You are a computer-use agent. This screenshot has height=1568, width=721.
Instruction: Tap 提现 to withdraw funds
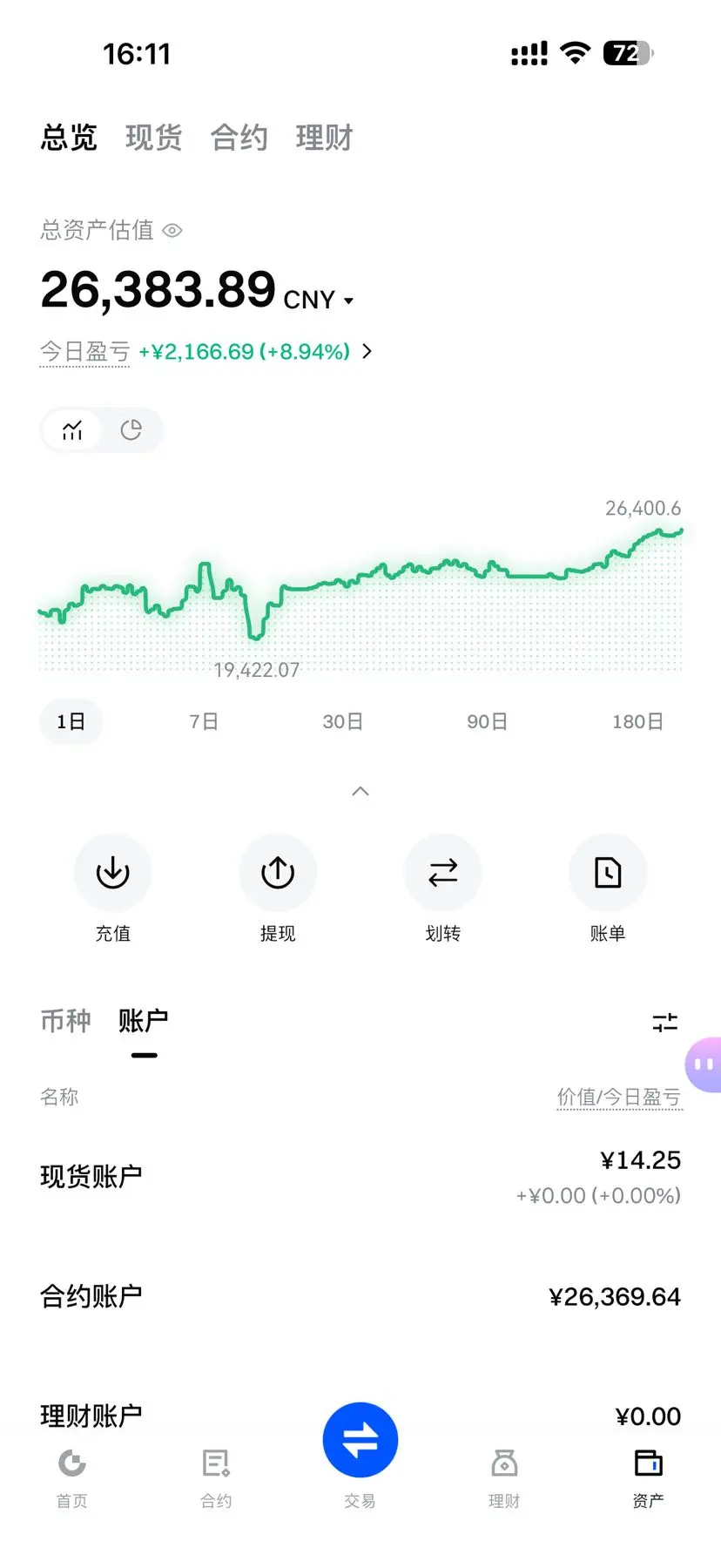[278, 873]
